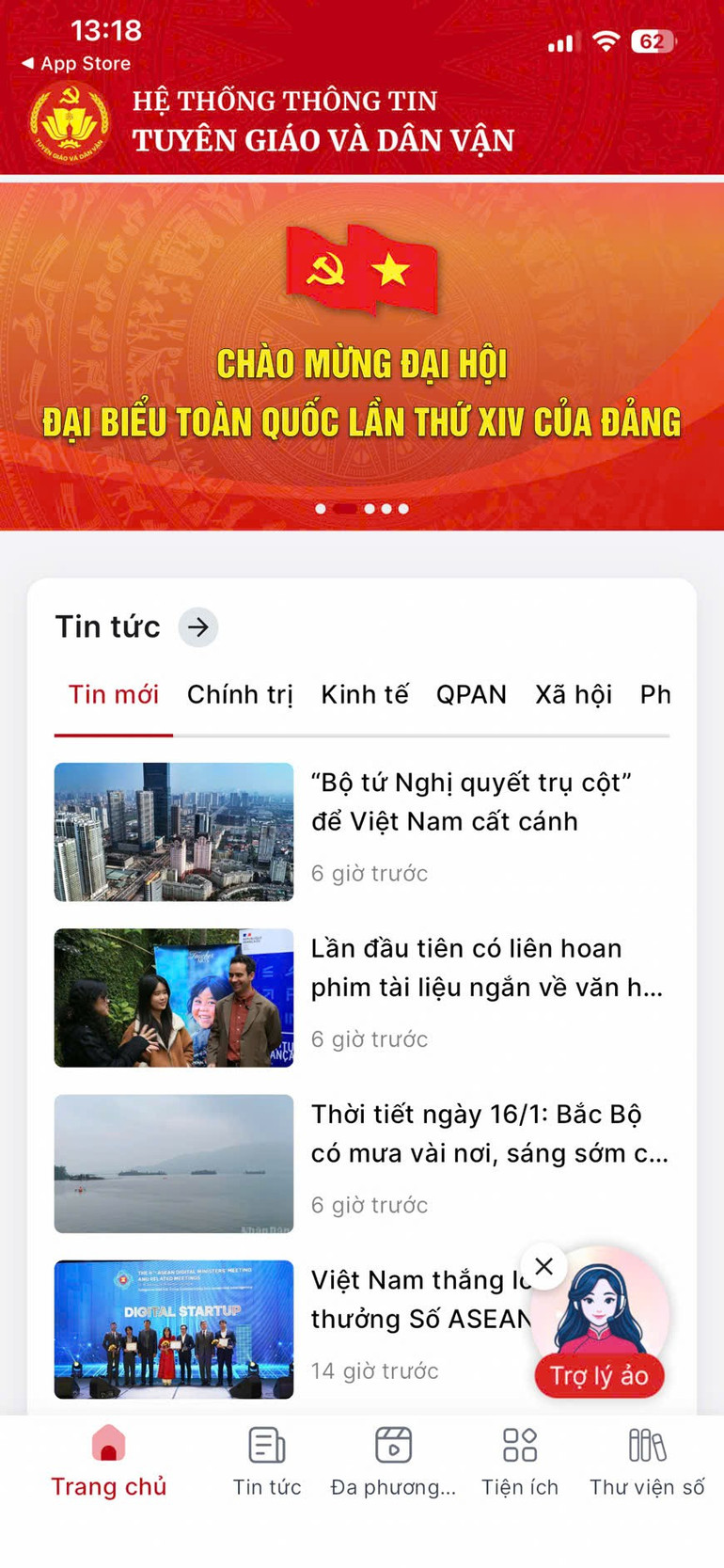Return via the App Store back chevron

(28, 64)
